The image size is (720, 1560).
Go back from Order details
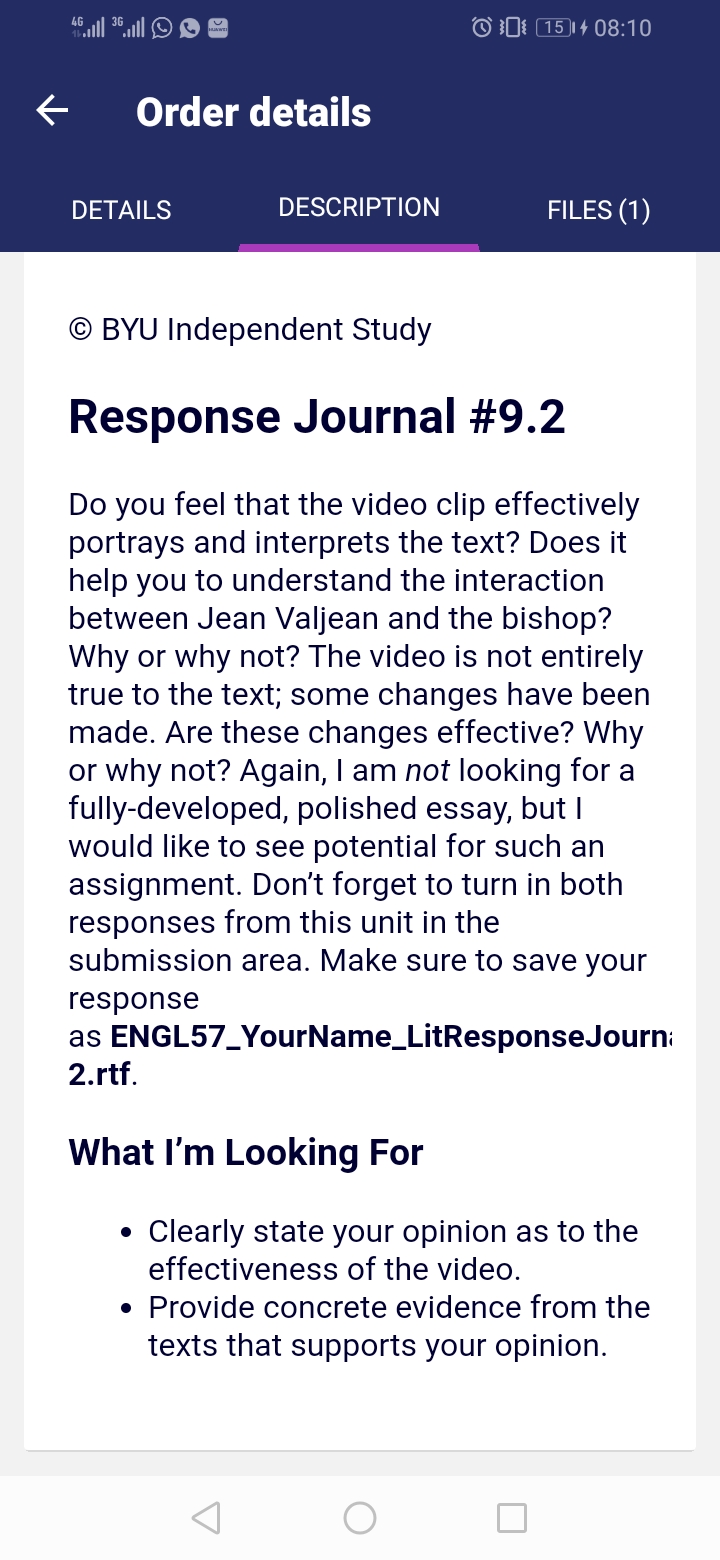pos(52,111)
